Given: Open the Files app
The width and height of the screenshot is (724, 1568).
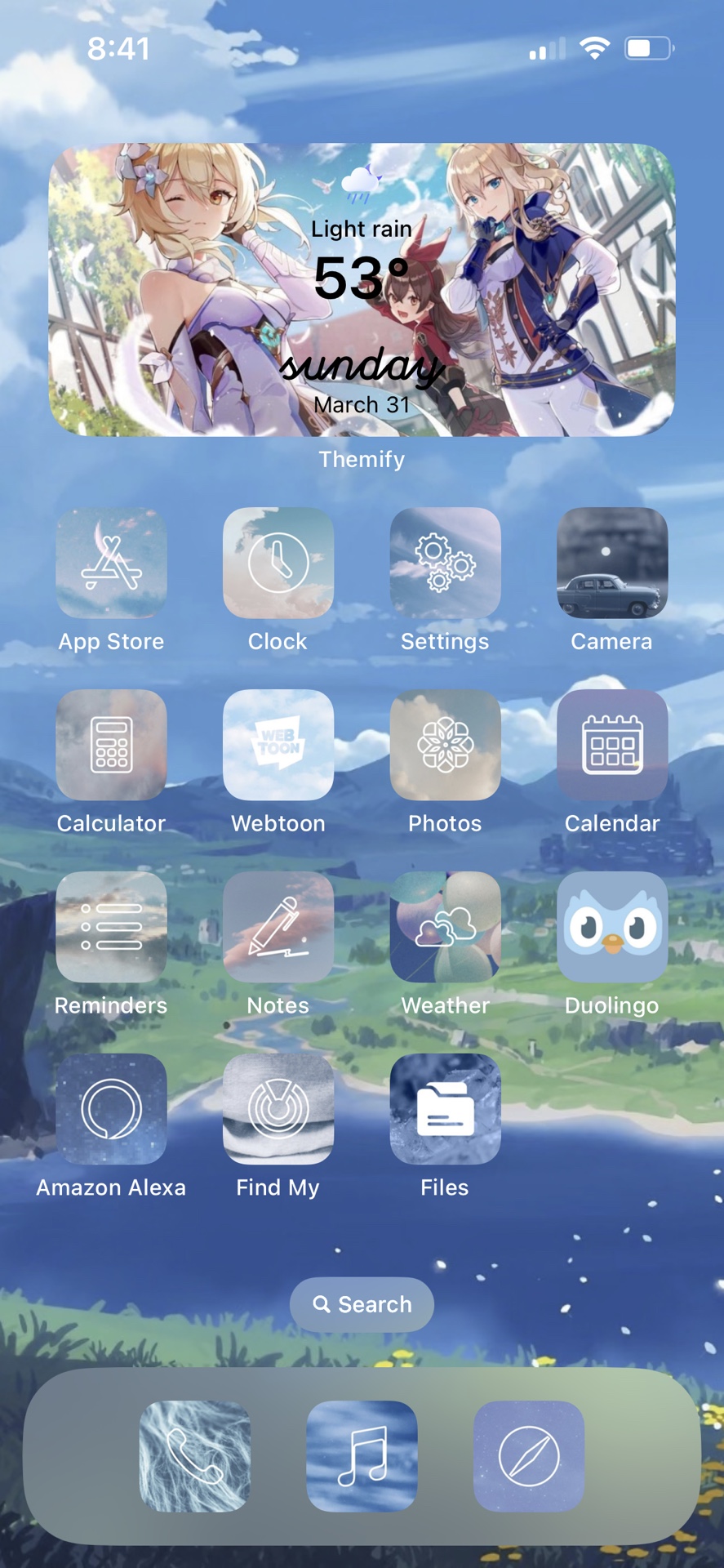Looking at the screenshot, I should [x=445, y=1109].
